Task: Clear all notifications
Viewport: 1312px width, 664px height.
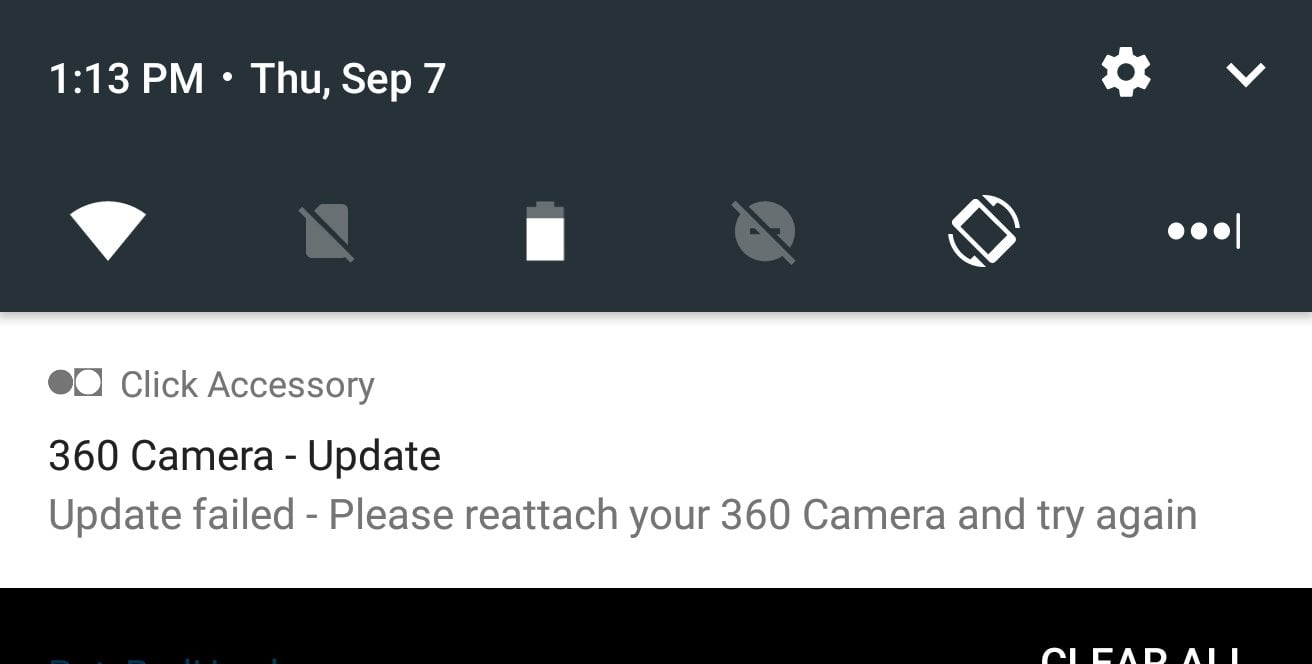Action: tap(1140, 655)
